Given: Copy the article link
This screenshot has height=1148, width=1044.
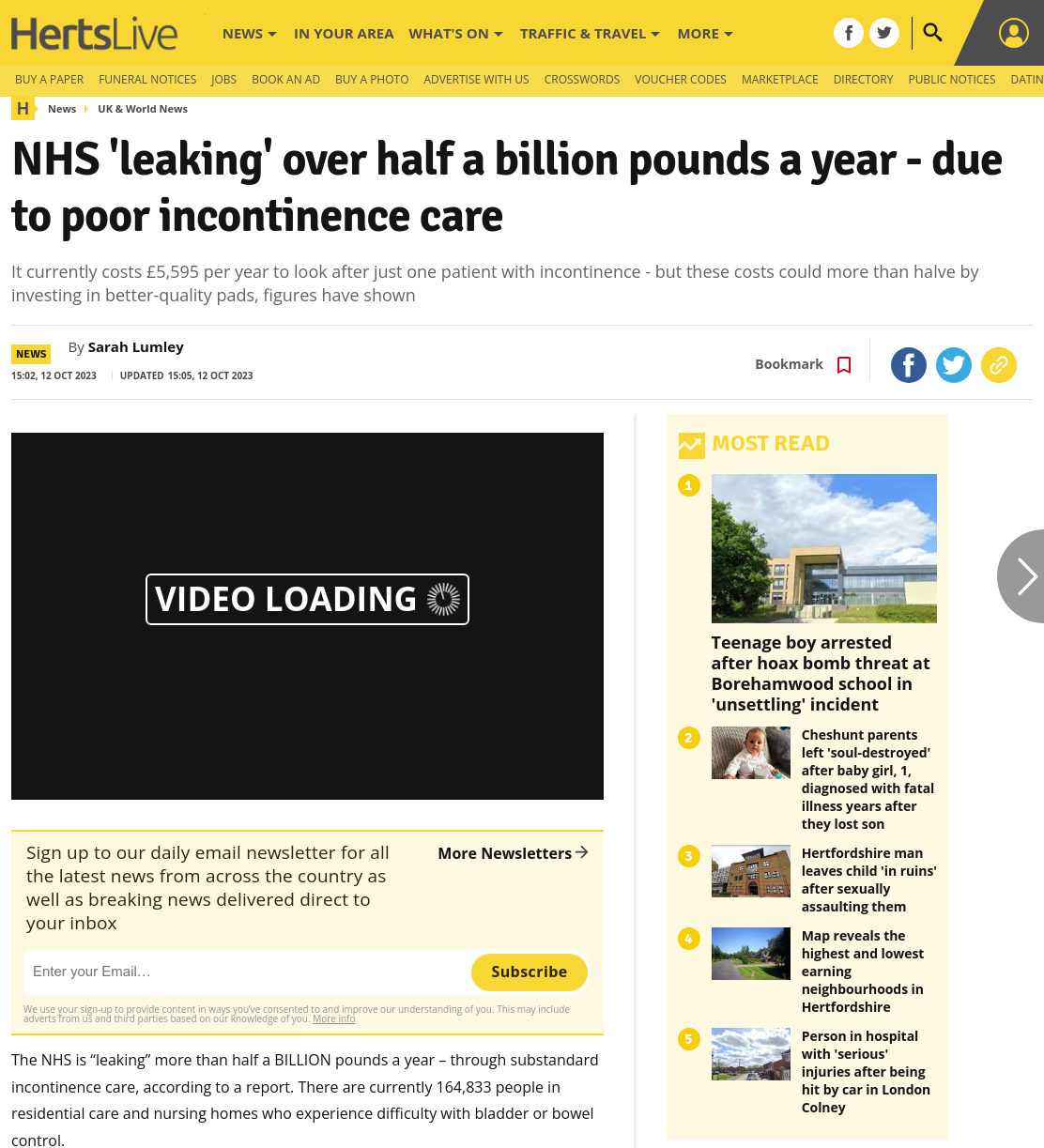Looking at the screenshot, I should click(999, 364).
